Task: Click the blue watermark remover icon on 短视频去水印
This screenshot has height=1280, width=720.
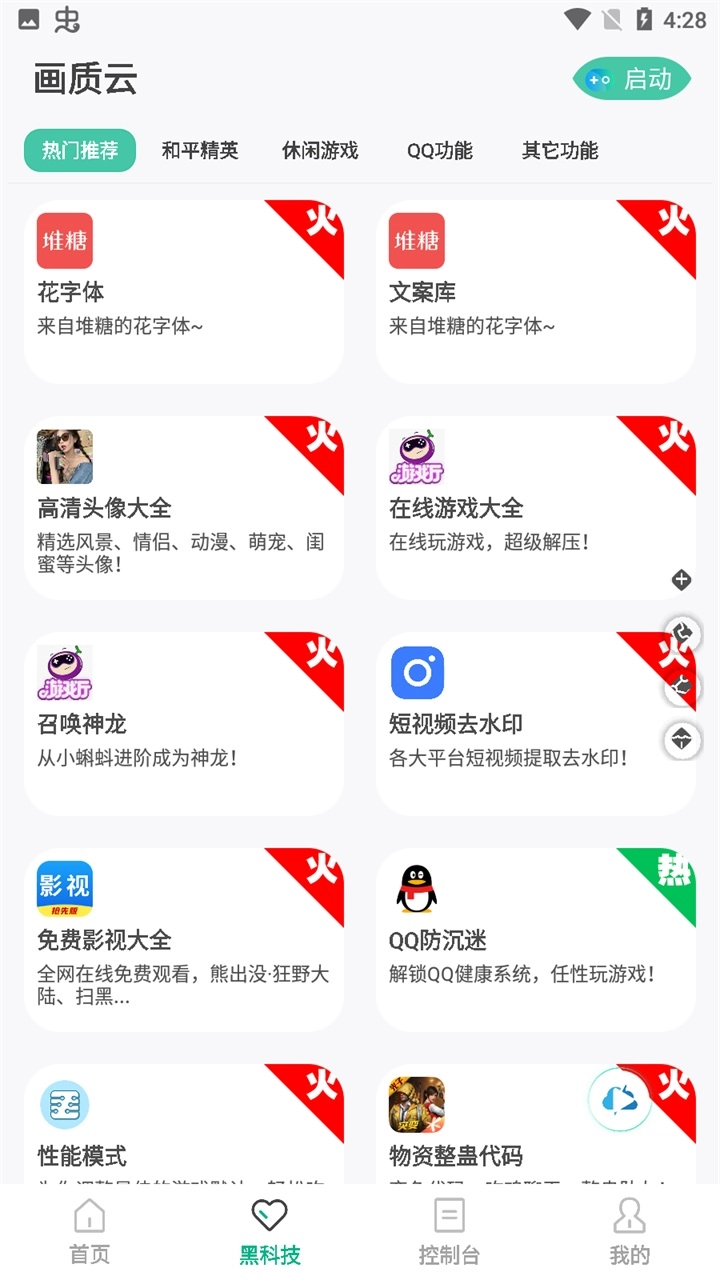Action: (x=417, y=671)
